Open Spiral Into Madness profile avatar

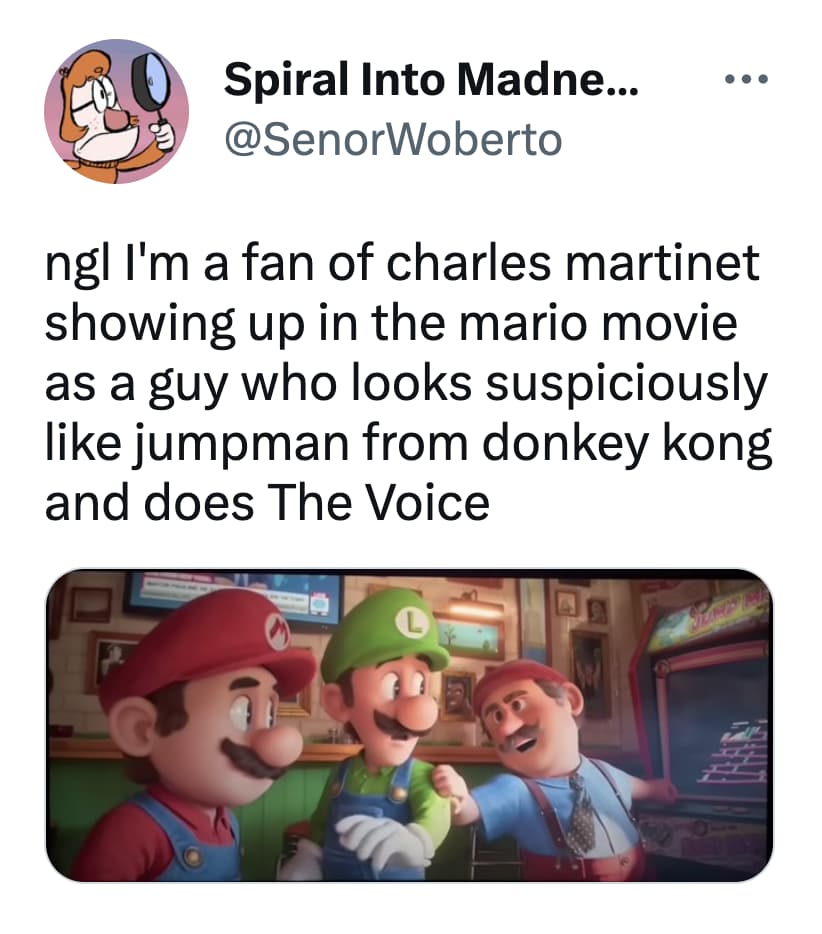[x=116, y=110]
